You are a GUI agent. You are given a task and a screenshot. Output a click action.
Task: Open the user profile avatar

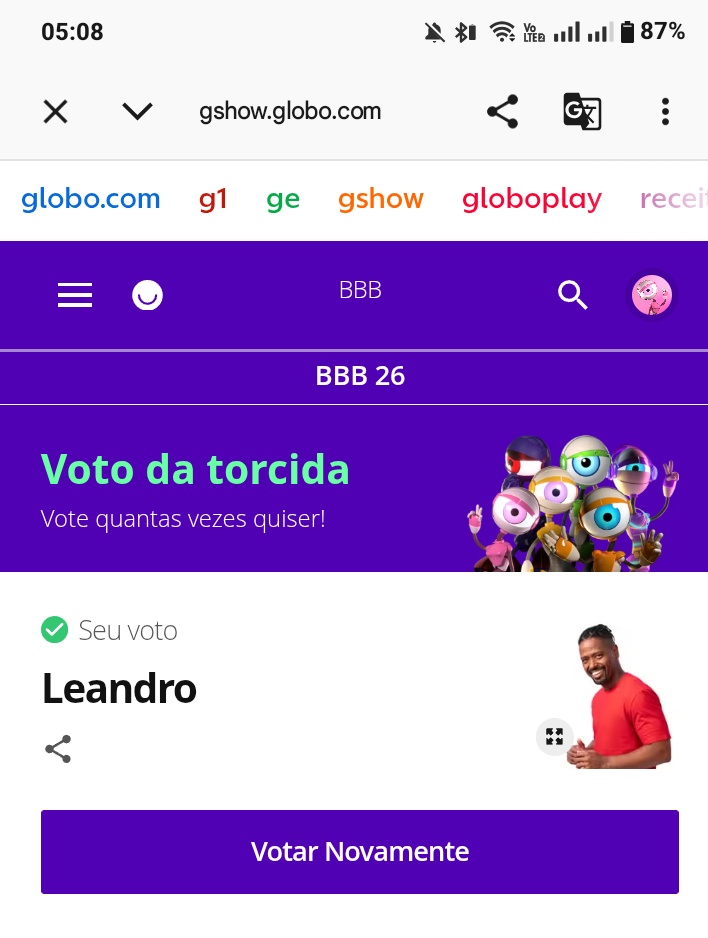(652, 295)
